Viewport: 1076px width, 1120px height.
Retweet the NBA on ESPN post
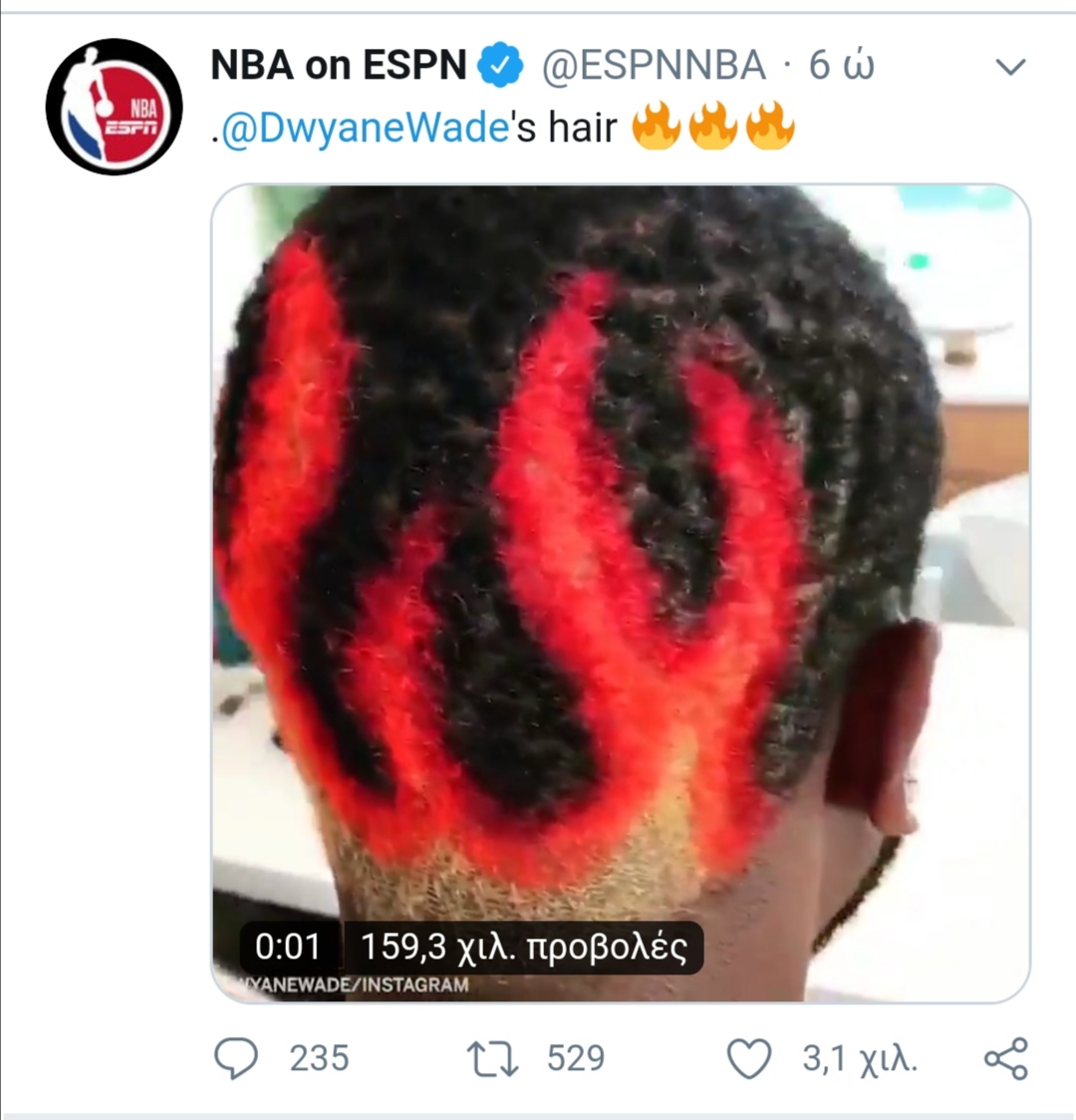(493, 1057)
